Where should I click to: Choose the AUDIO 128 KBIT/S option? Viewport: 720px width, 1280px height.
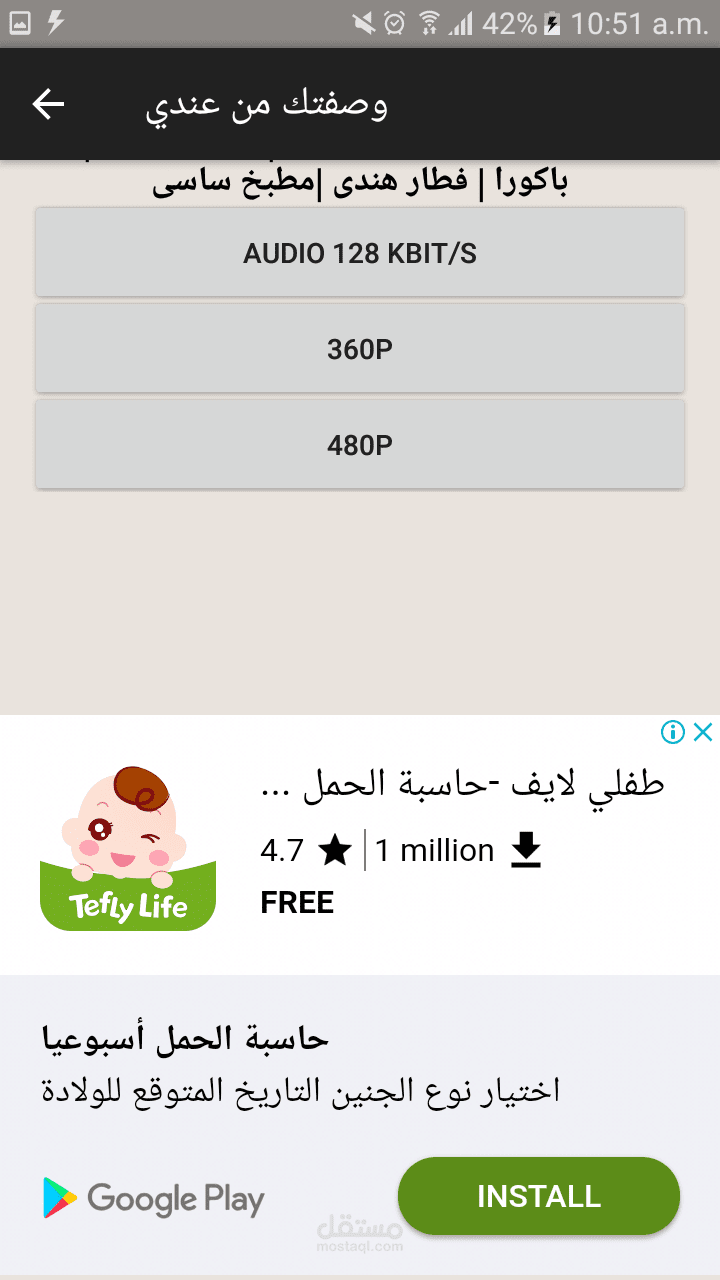[360, 253]
